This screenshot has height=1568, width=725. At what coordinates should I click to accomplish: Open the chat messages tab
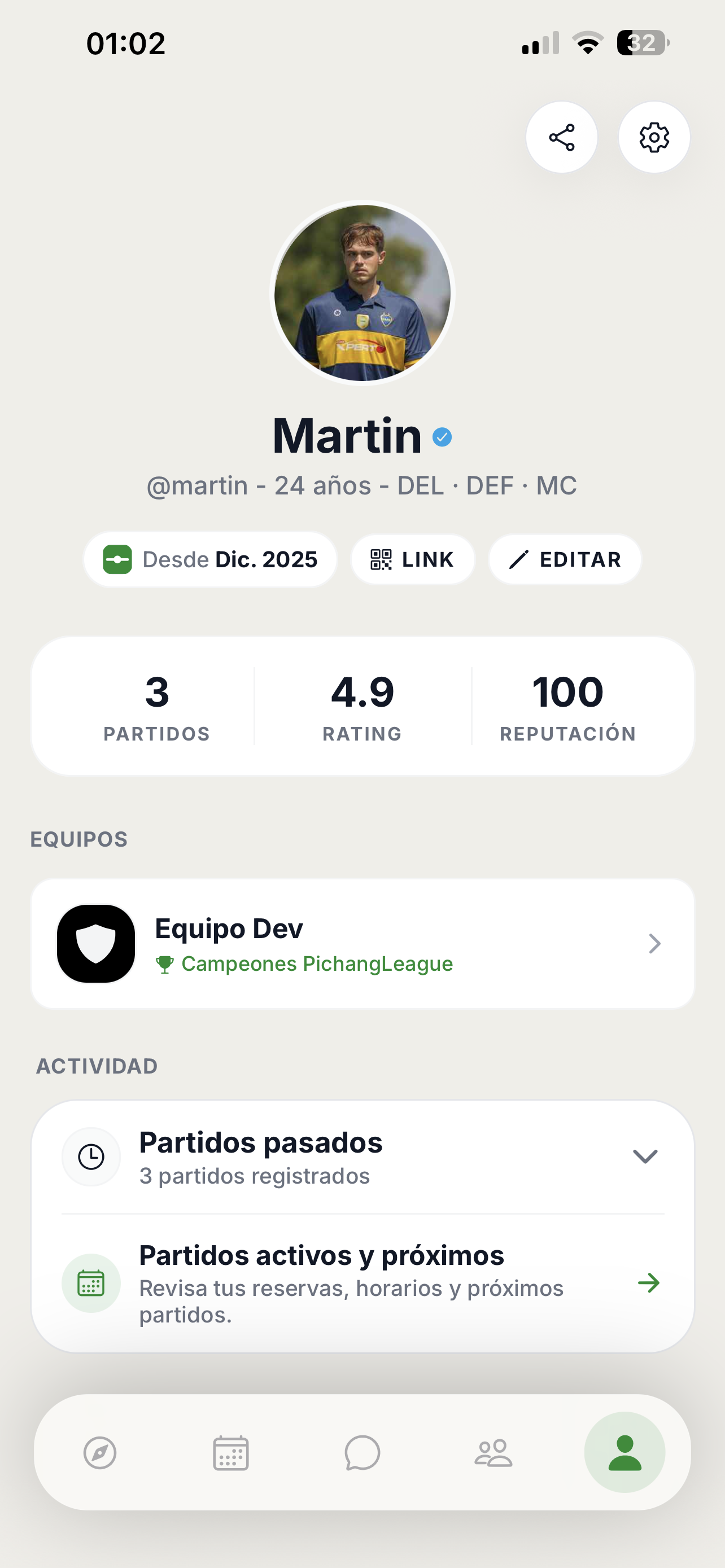click(362, 1453)
